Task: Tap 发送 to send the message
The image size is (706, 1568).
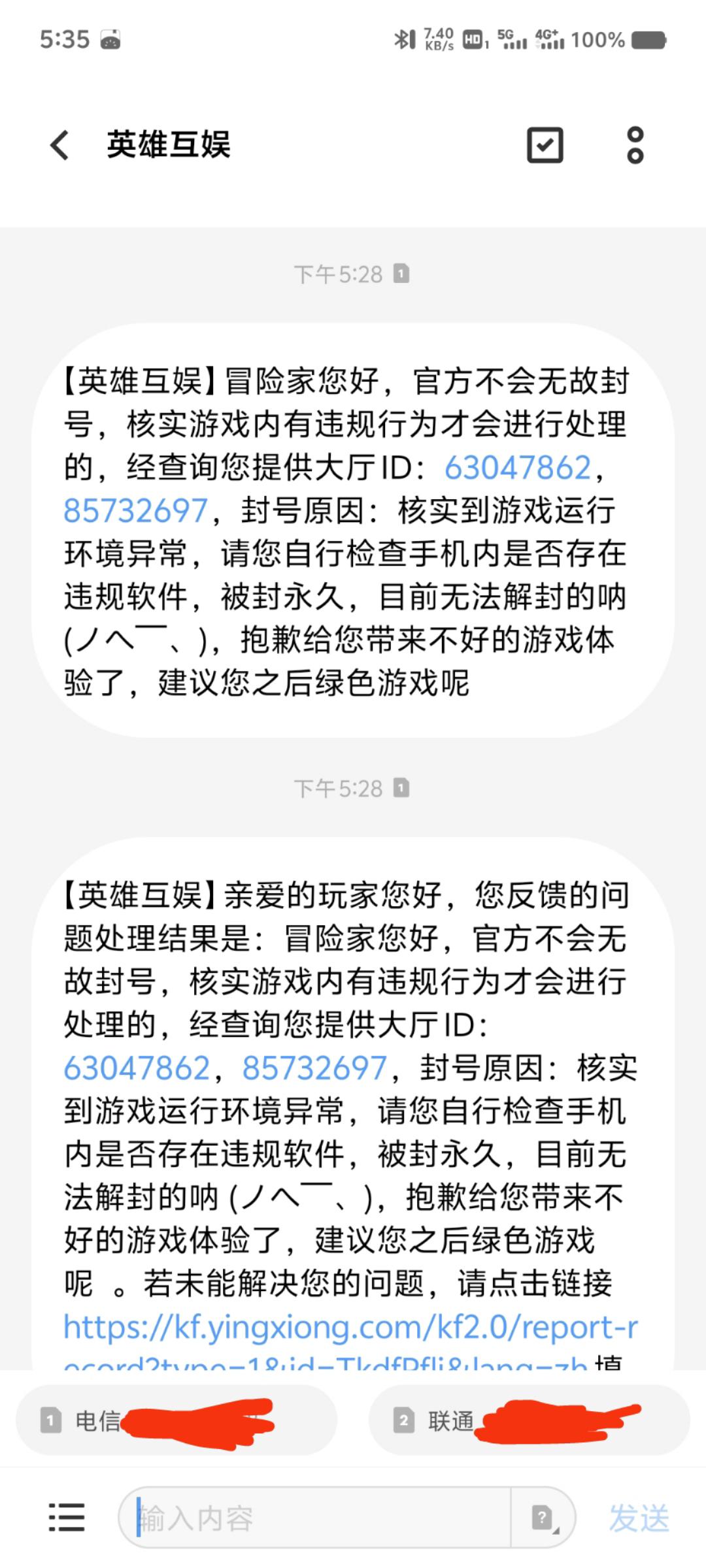Action: pyautogui.click(x=639, y=1517)
